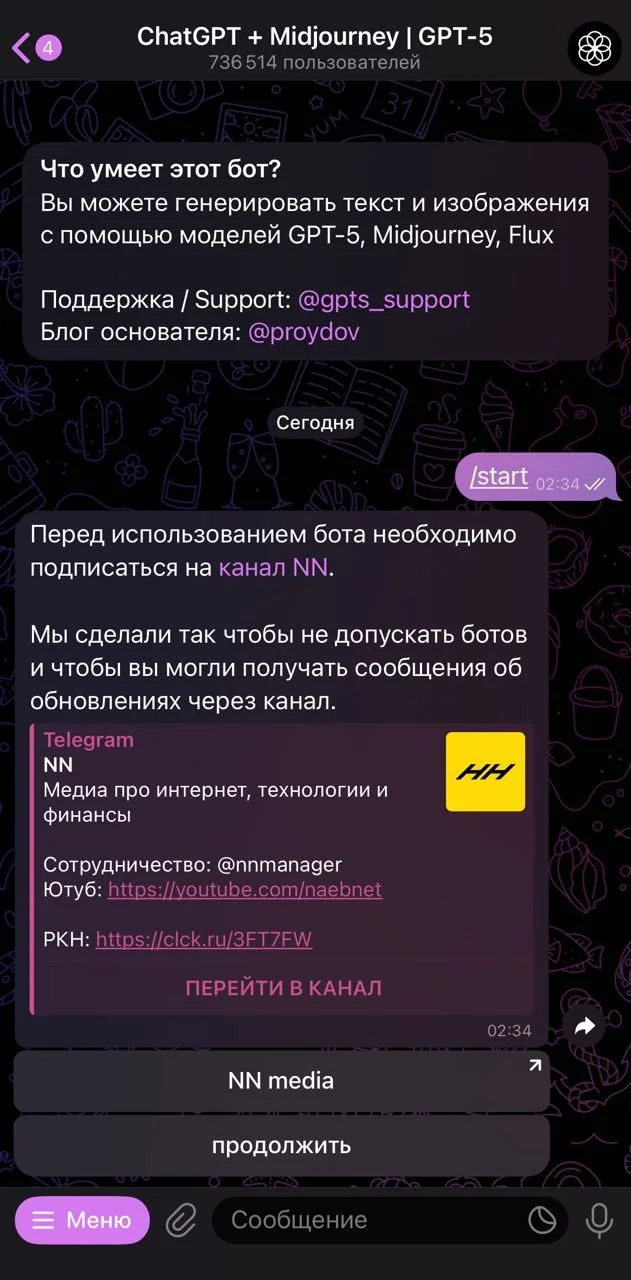This screenshot has width=631, height=1280.
Task: Tap the attach paperclip icon
Action: pos(181,1220)
